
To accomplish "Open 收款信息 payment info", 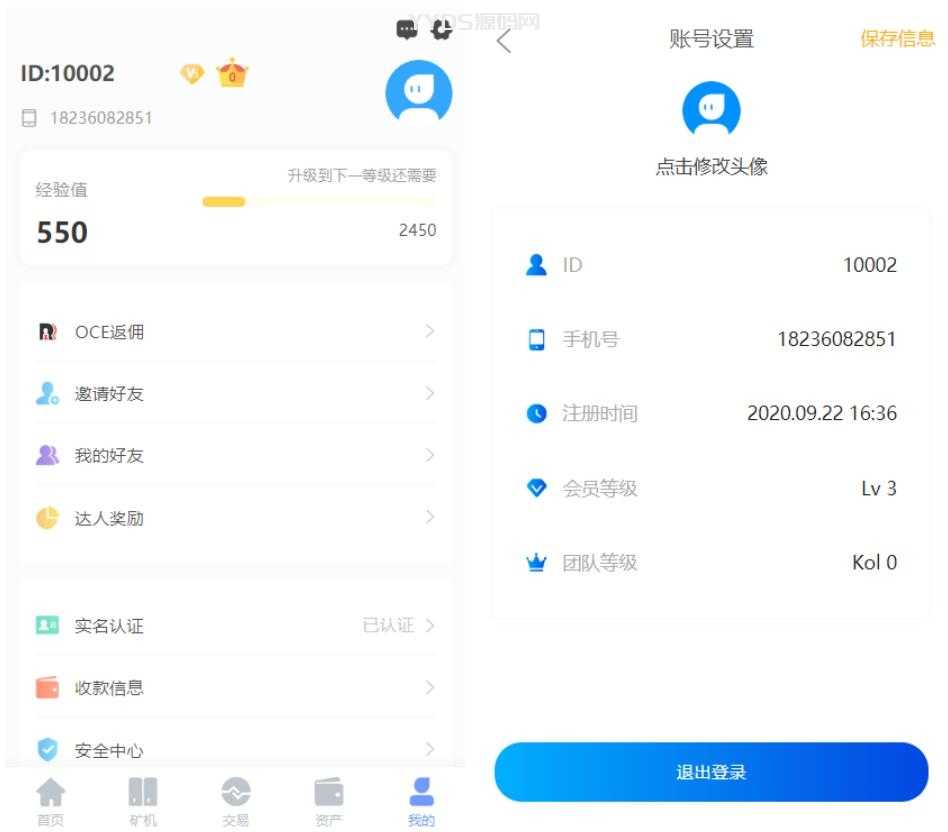I will pyautogui.click(x=236, y=688).
